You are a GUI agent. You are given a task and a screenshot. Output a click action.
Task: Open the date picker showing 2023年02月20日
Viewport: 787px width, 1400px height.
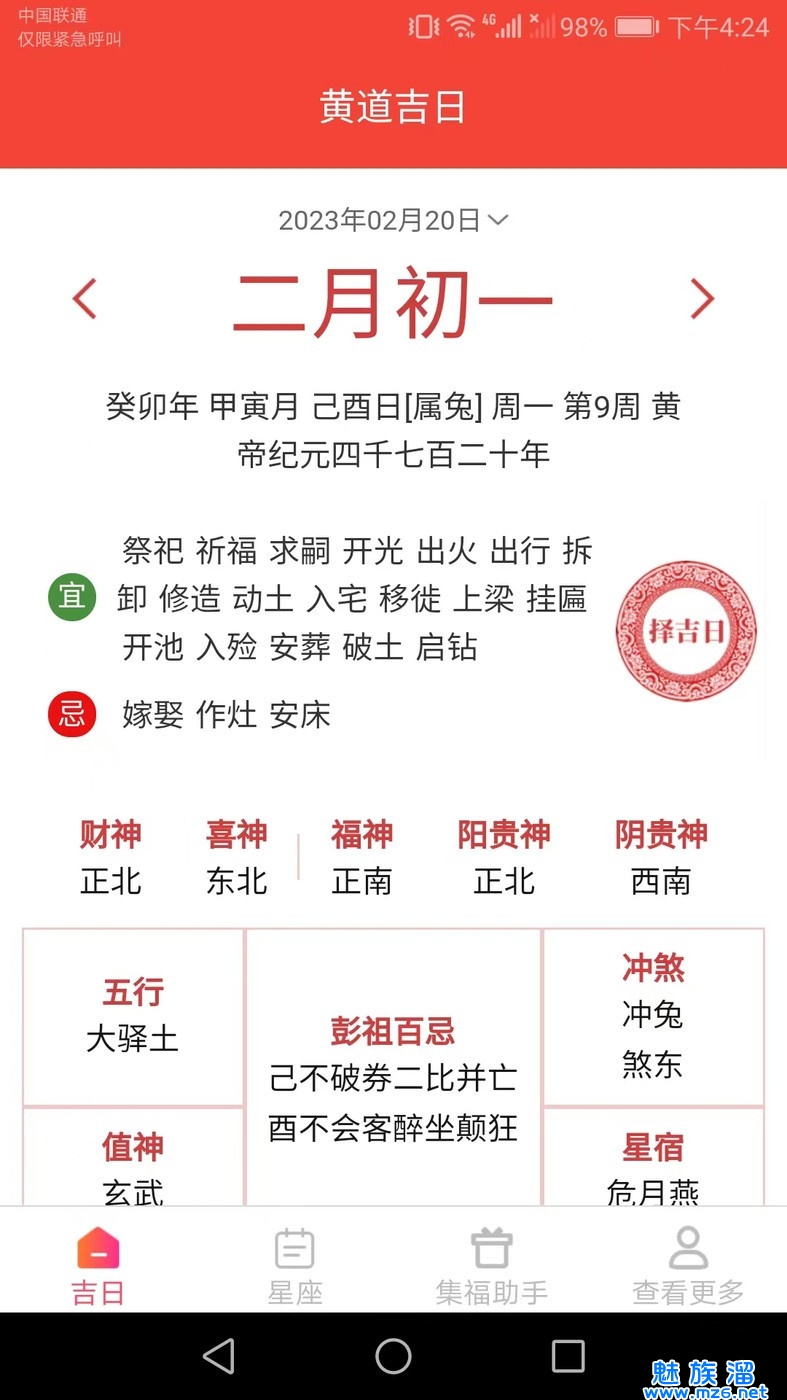tap(393, 220)
